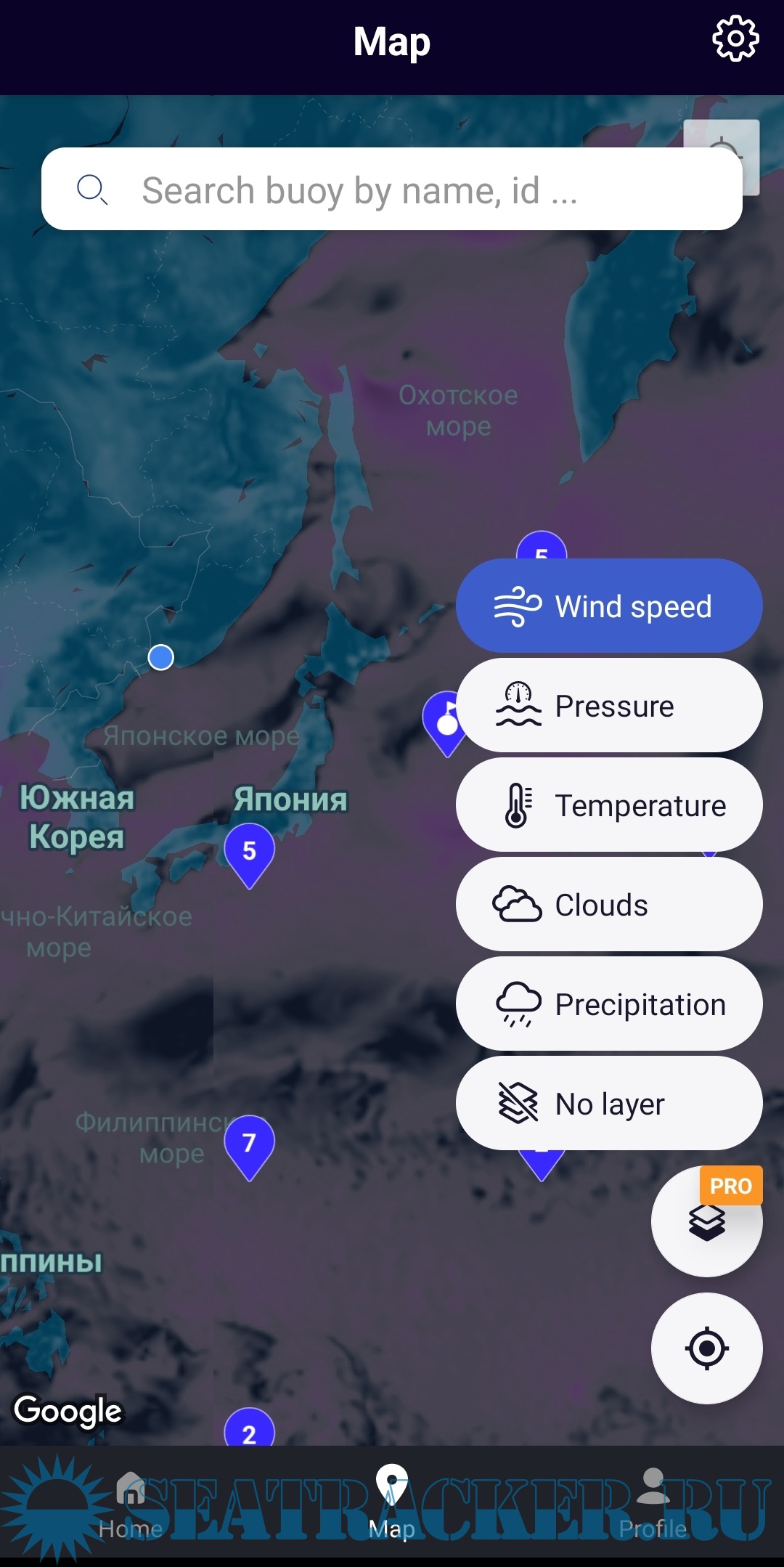784x1567 pixels.
Task: Switch to the Profile tab
Action: (x=653, y=1505)
